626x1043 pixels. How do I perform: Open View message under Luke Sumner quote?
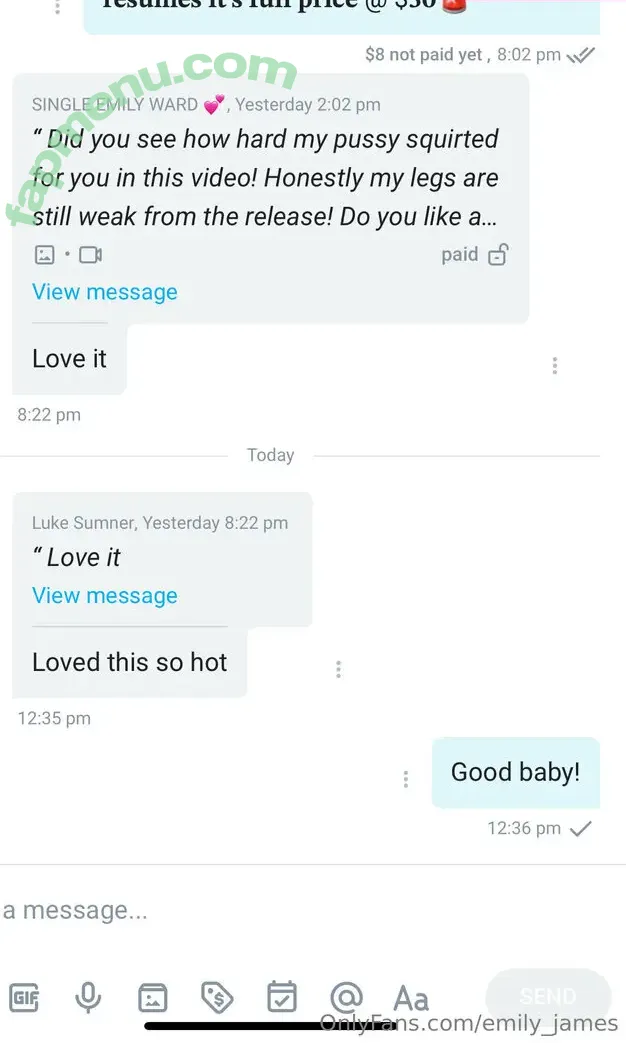104,596
